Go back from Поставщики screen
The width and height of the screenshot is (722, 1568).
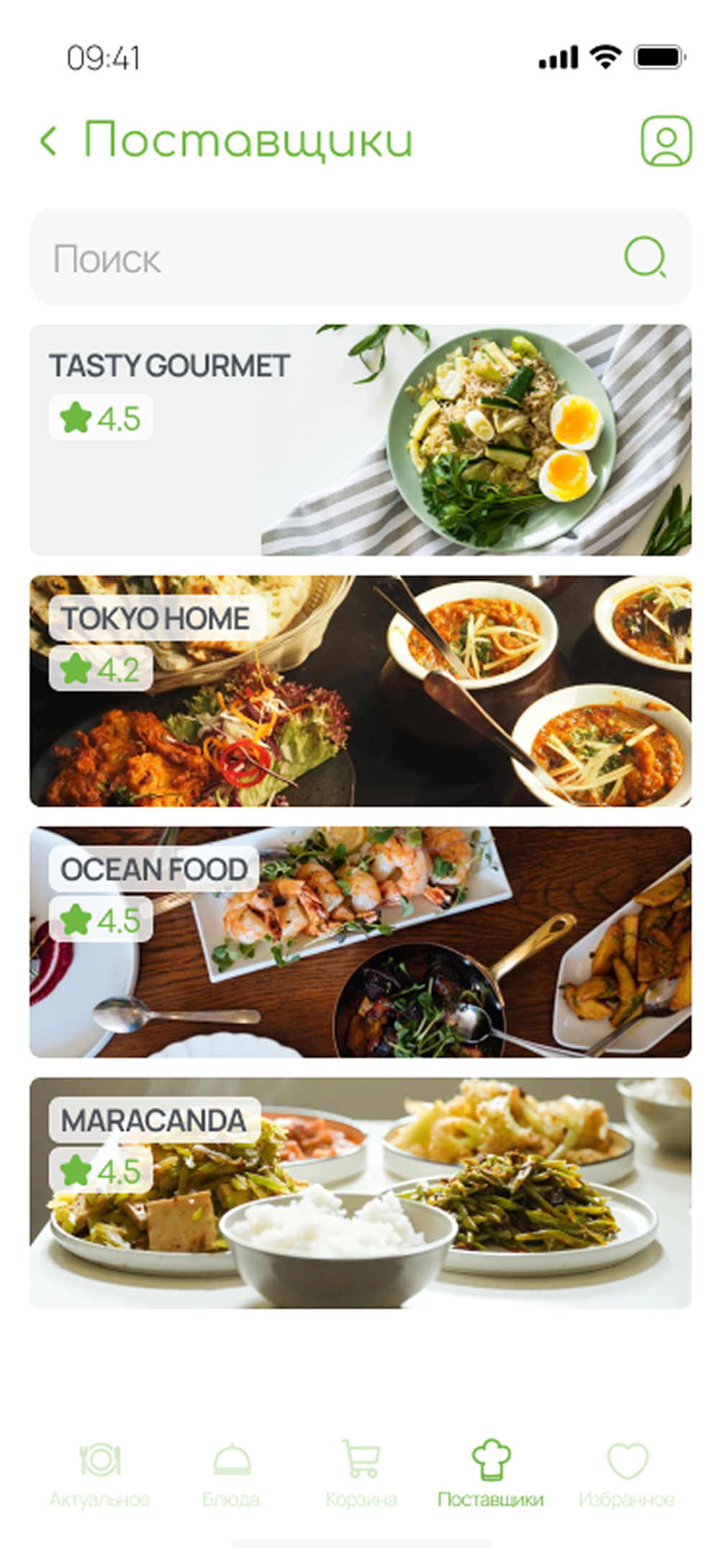point(48,140)
